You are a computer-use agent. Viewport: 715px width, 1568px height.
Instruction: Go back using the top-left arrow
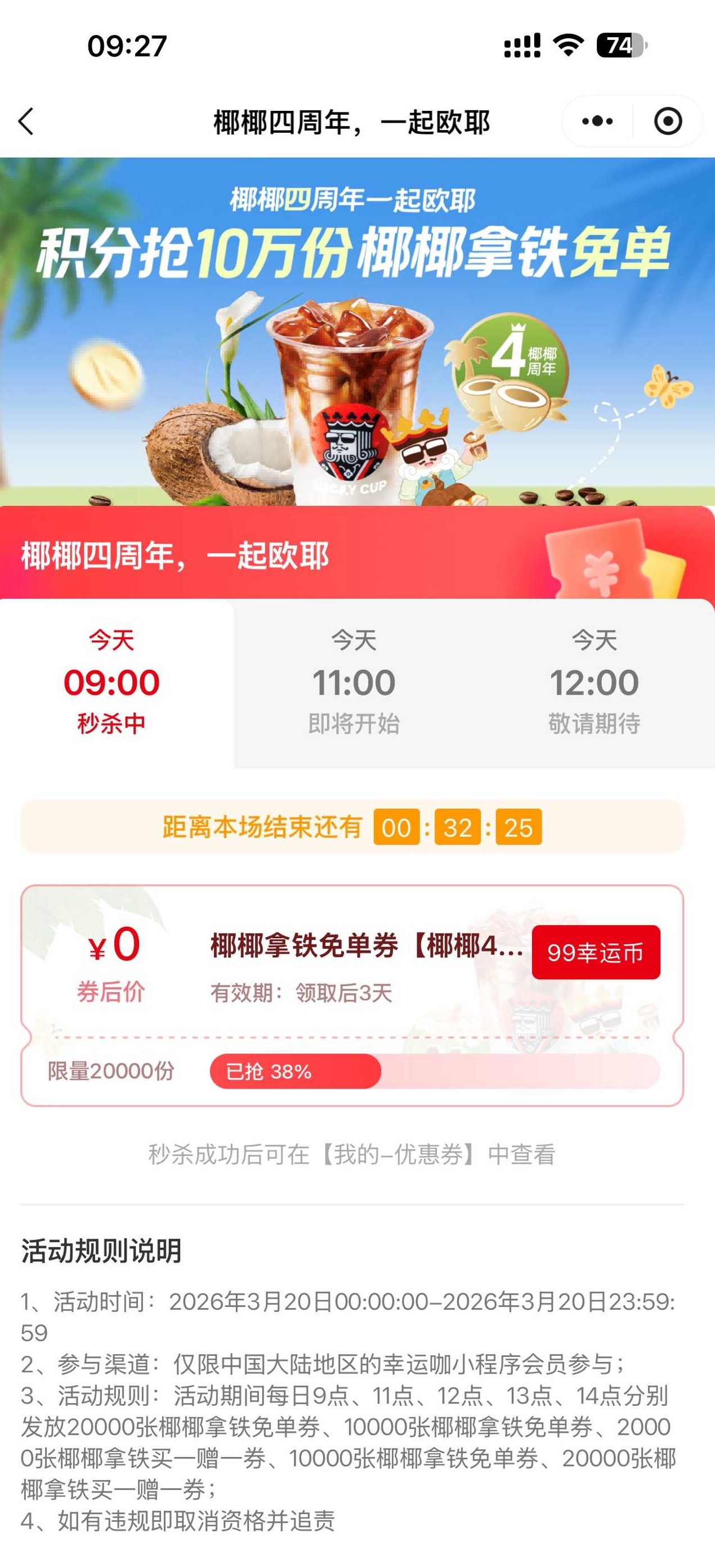pos(26,121)
